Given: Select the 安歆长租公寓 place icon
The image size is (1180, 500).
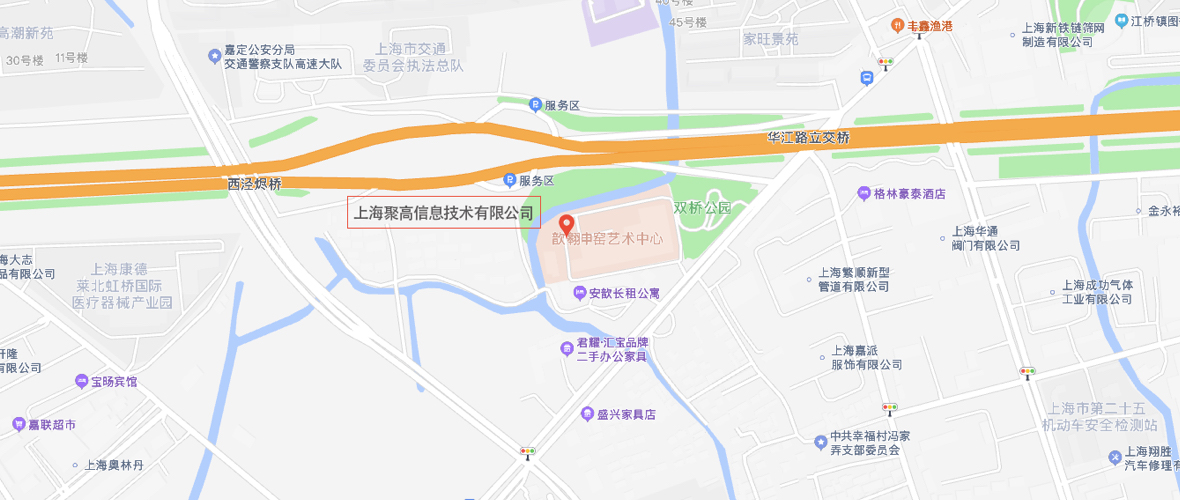Looking at the screenshot, I should (578, 294).
